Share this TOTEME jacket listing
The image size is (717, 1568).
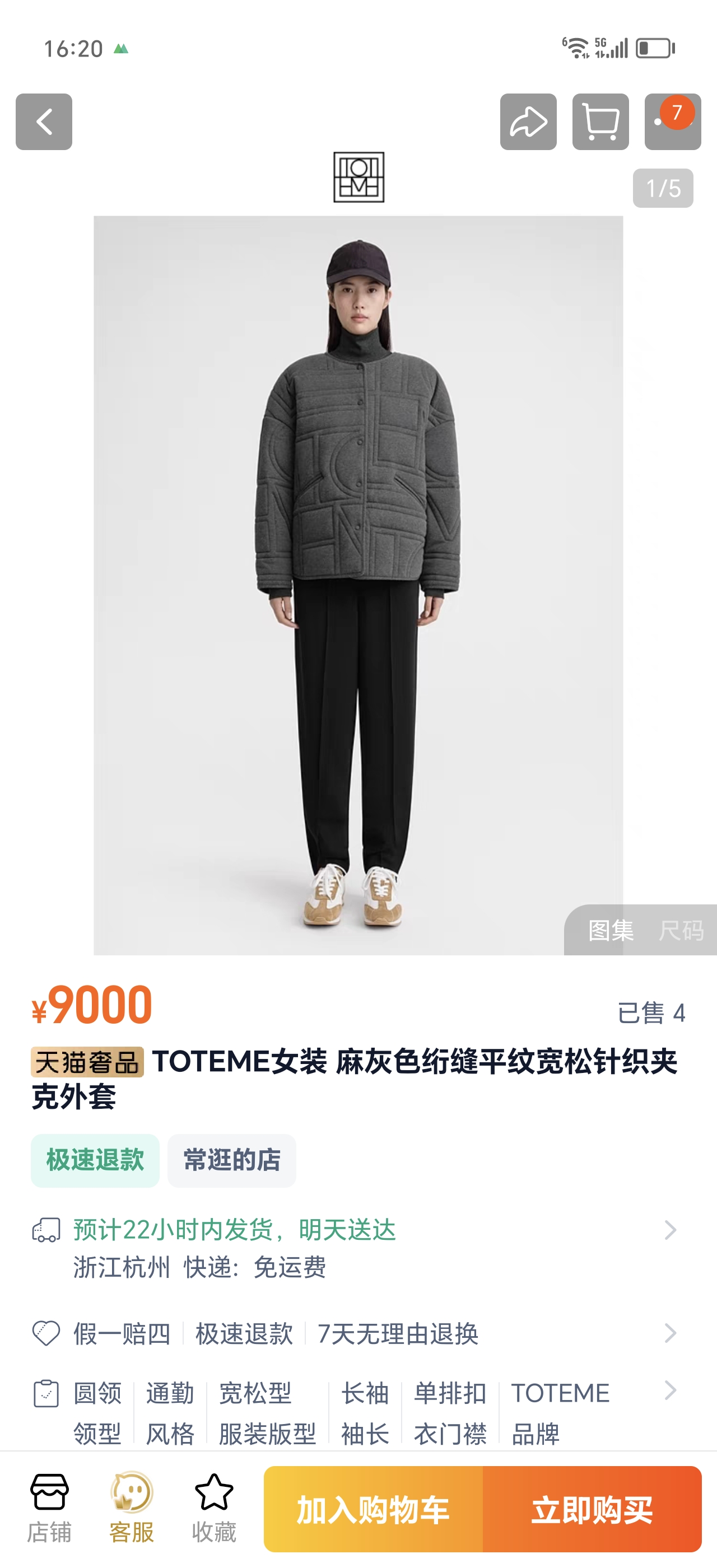click(528, 122)
